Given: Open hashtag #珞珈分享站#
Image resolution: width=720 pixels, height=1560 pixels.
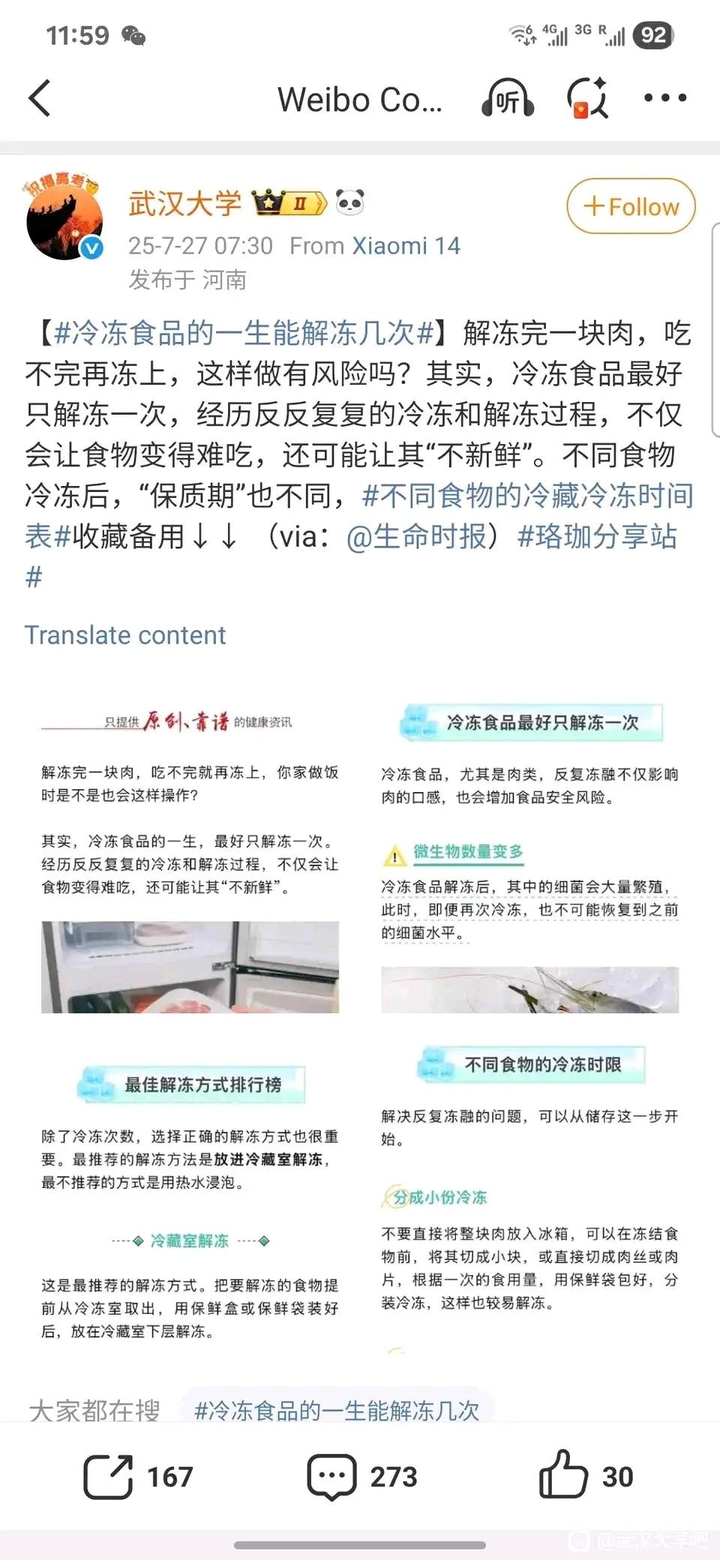Looking at the screenshot, I should [596, 536].
